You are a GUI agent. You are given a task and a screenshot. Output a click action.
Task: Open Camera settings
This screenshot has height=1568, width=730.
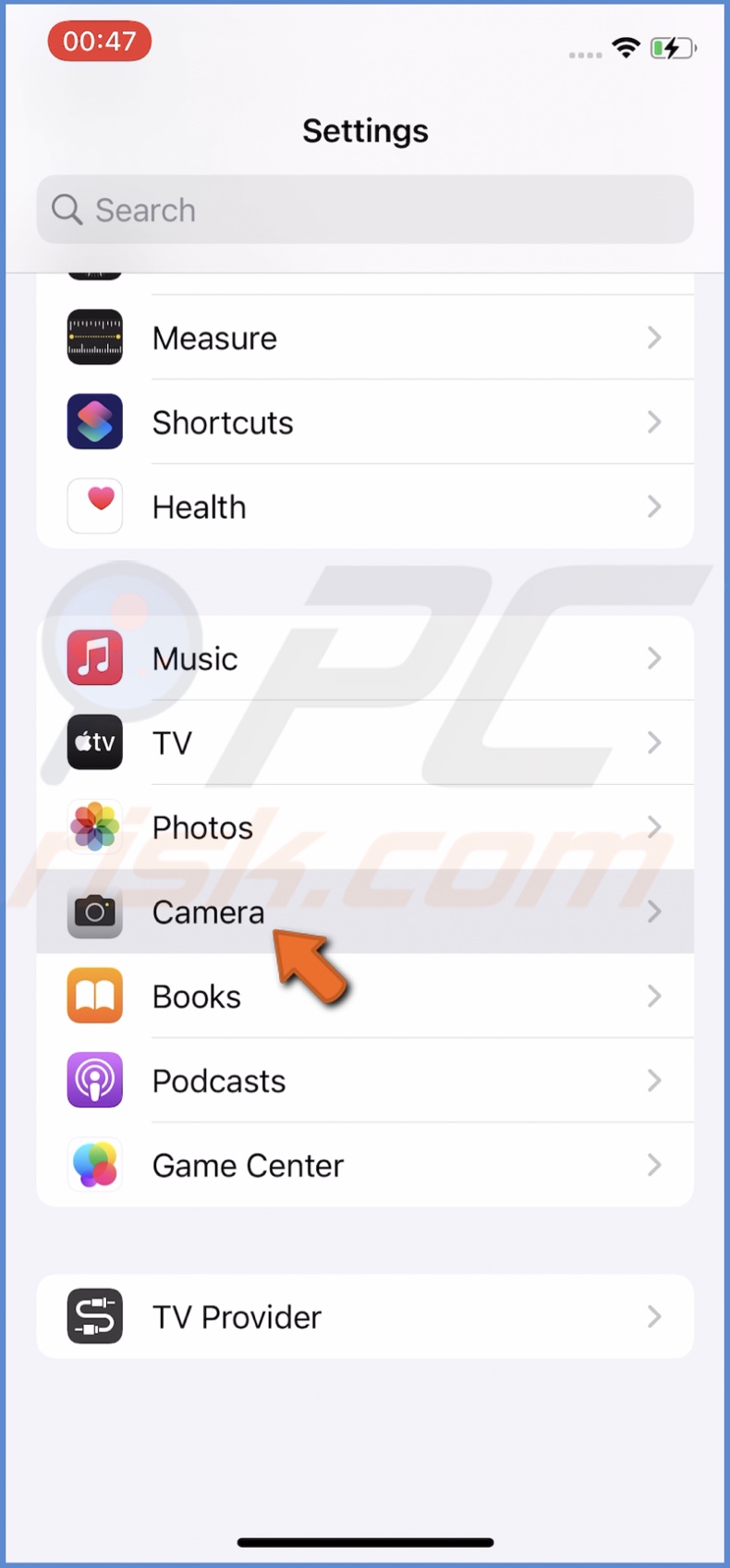tap(365, 912)
